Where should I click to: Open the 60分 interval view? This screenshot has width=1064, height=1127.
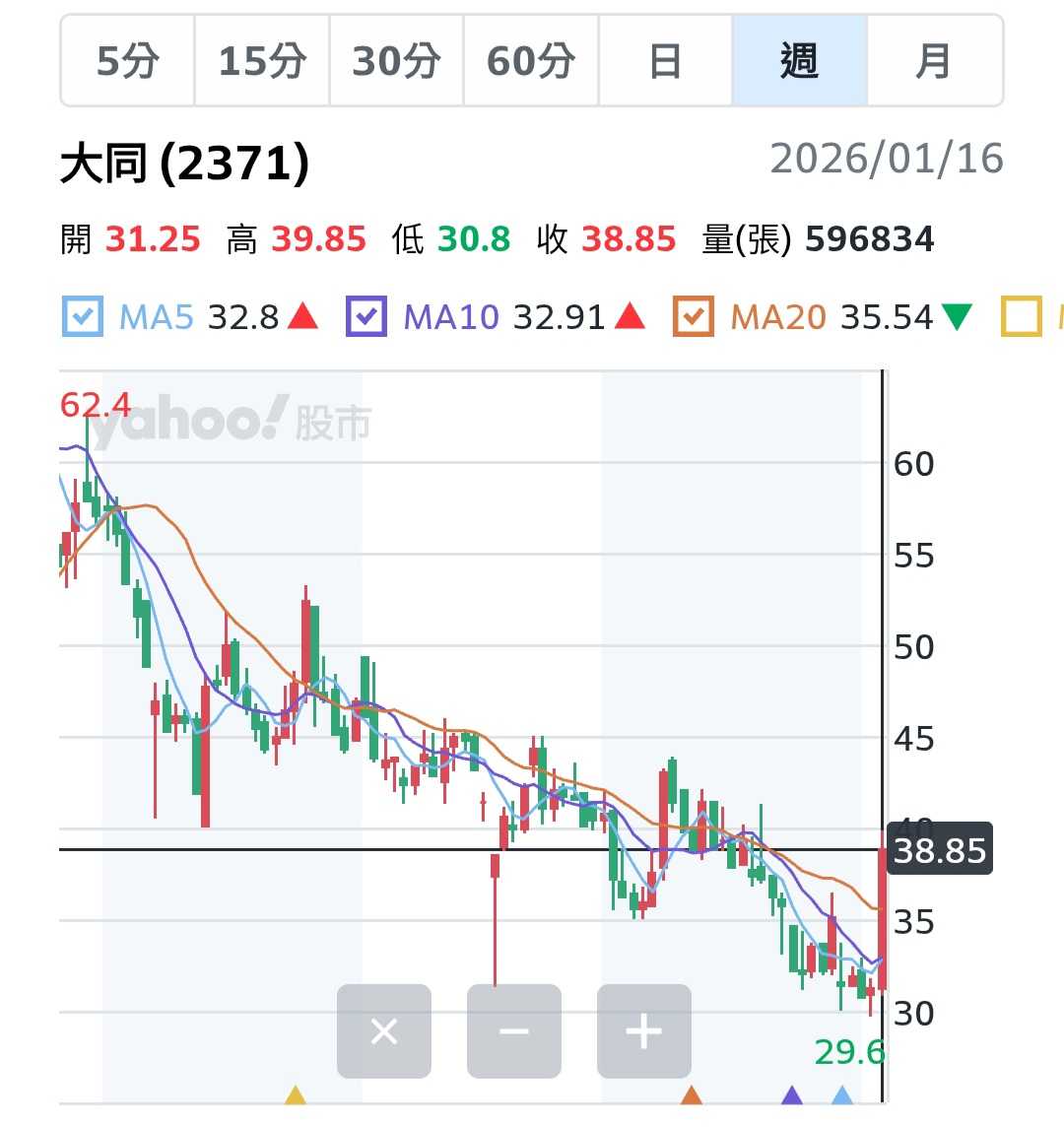point(530,61)
